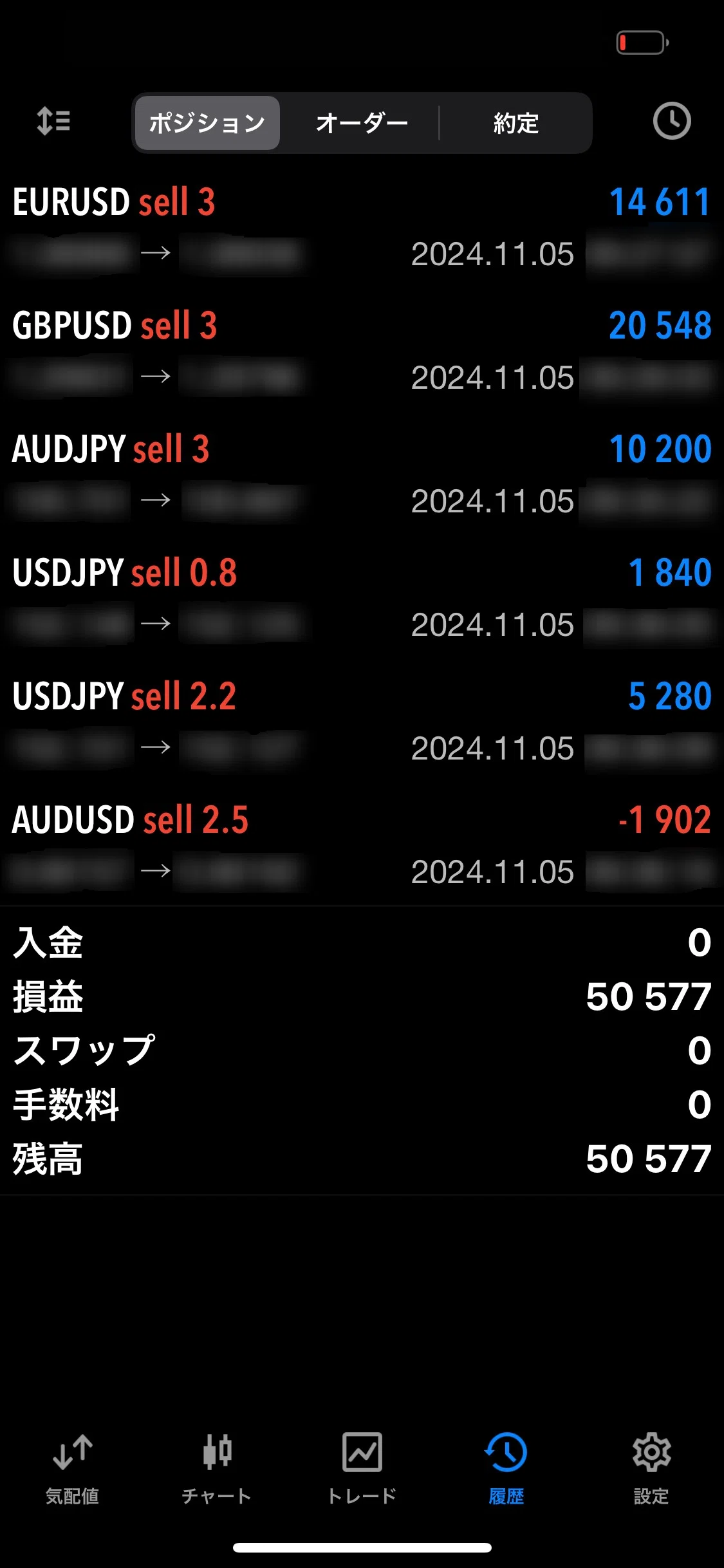Open the sort options icon
Screen dimensions: 724x1568
(53, 121)
